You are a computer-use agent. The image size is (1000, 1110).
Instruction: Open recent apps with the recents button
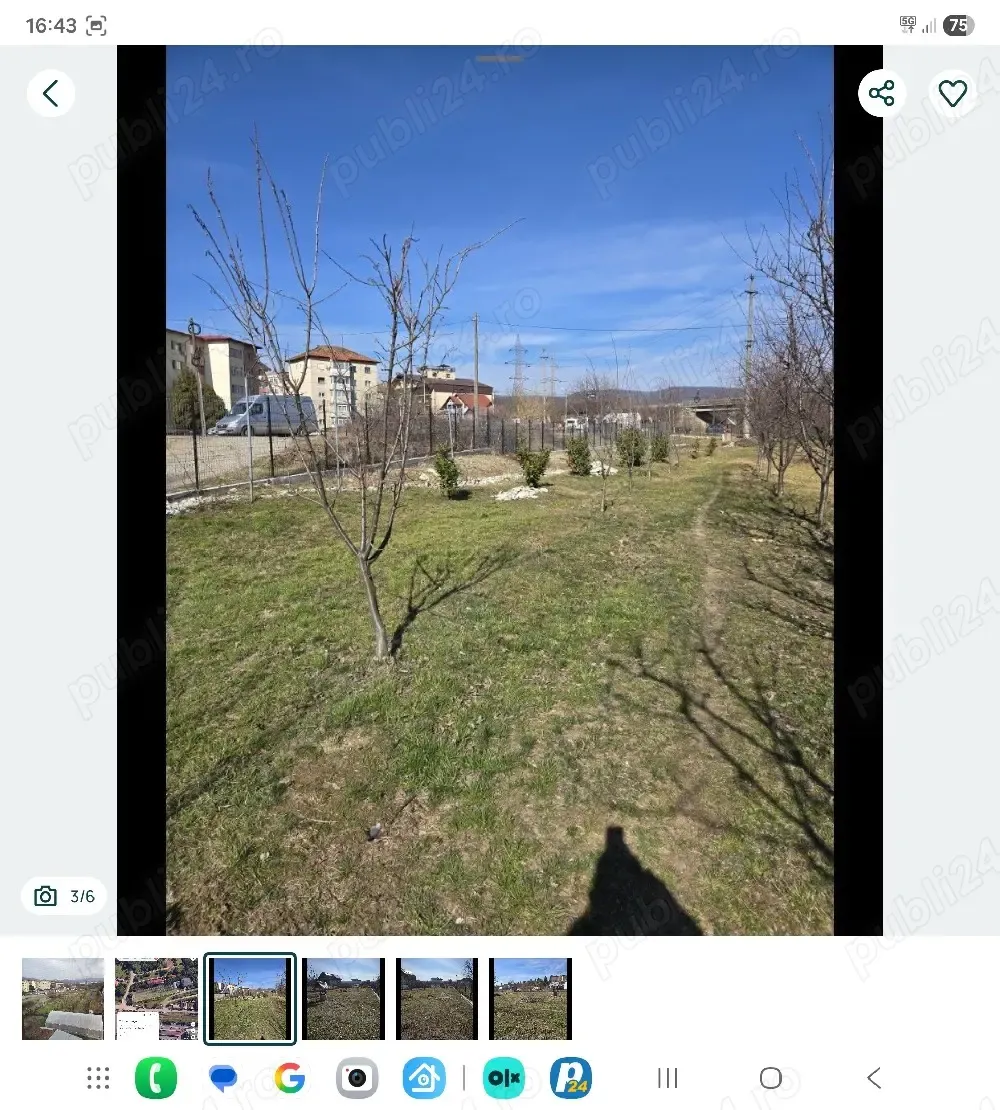[x=667, y=1078]
